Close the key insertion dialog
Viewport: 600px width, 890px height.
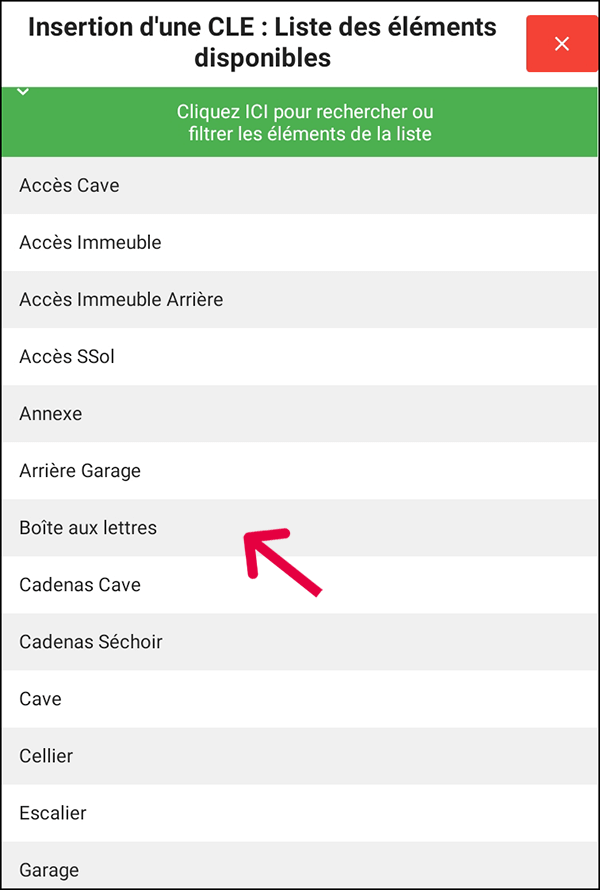[x=561, y=44]
